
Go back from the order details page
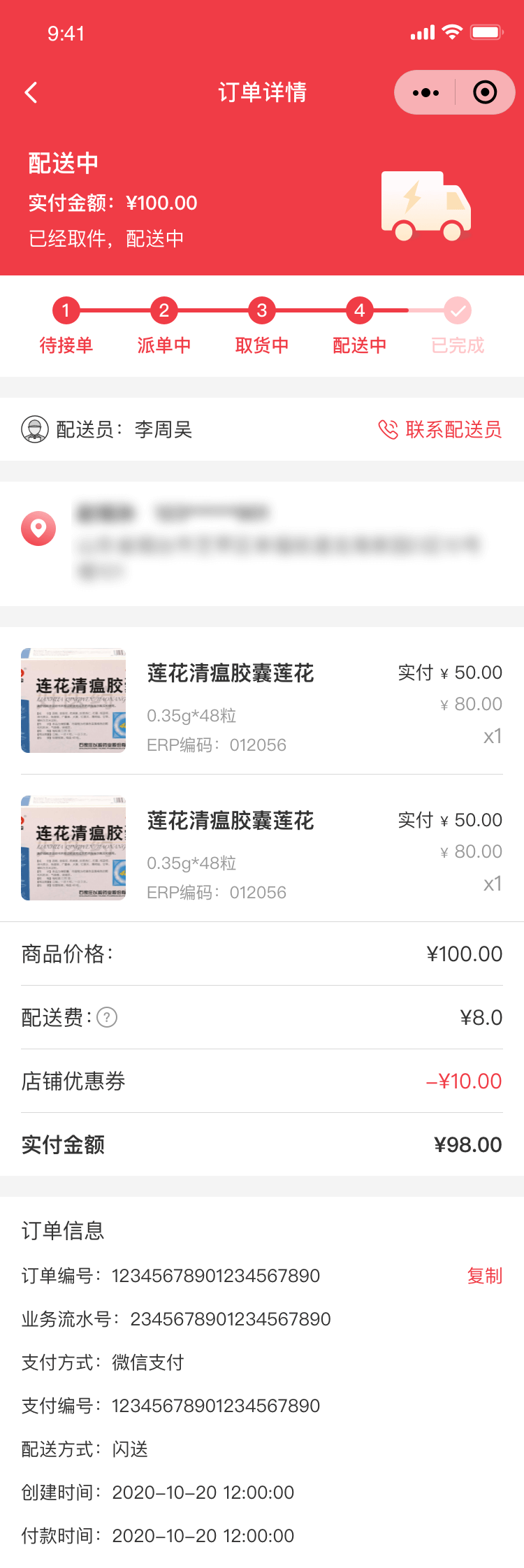31,93
